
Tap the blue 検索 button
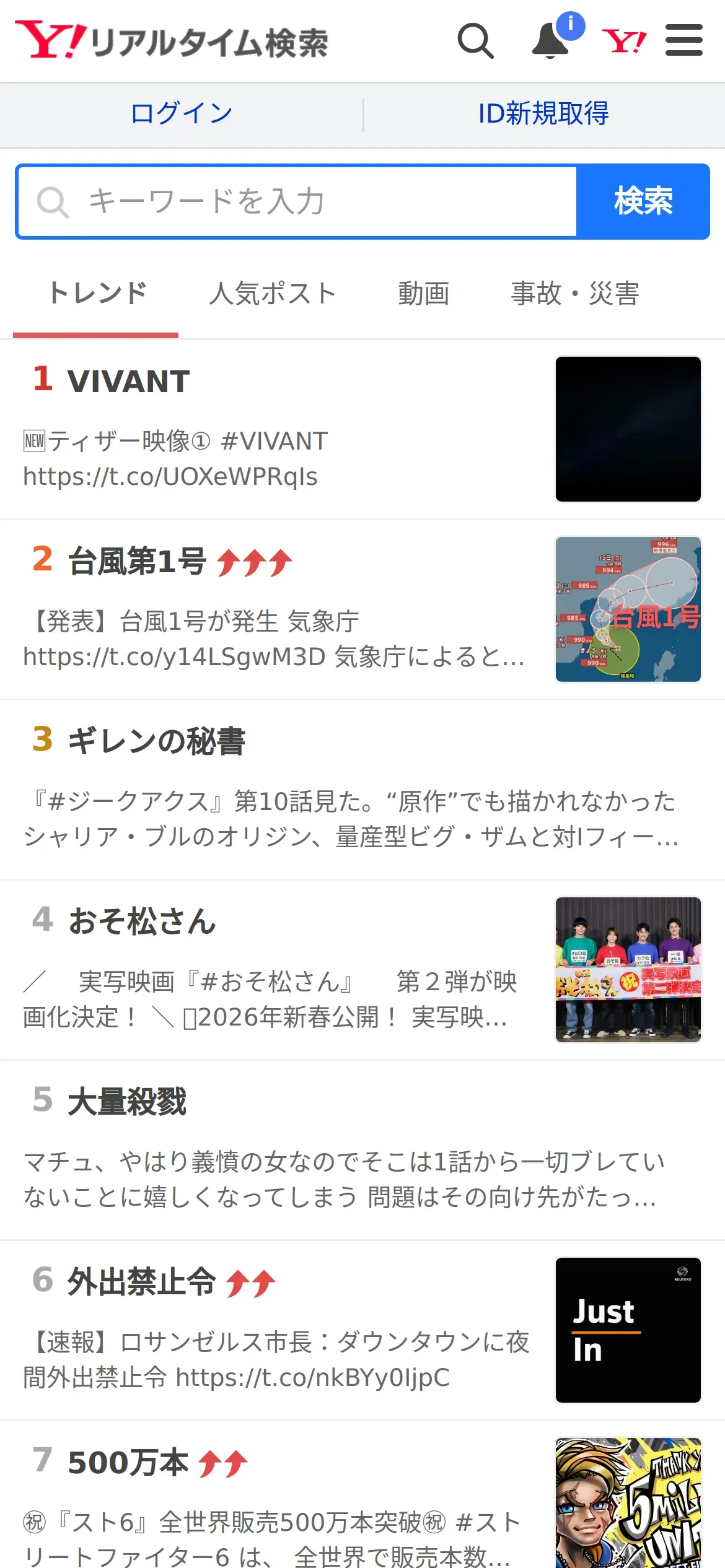643,201
